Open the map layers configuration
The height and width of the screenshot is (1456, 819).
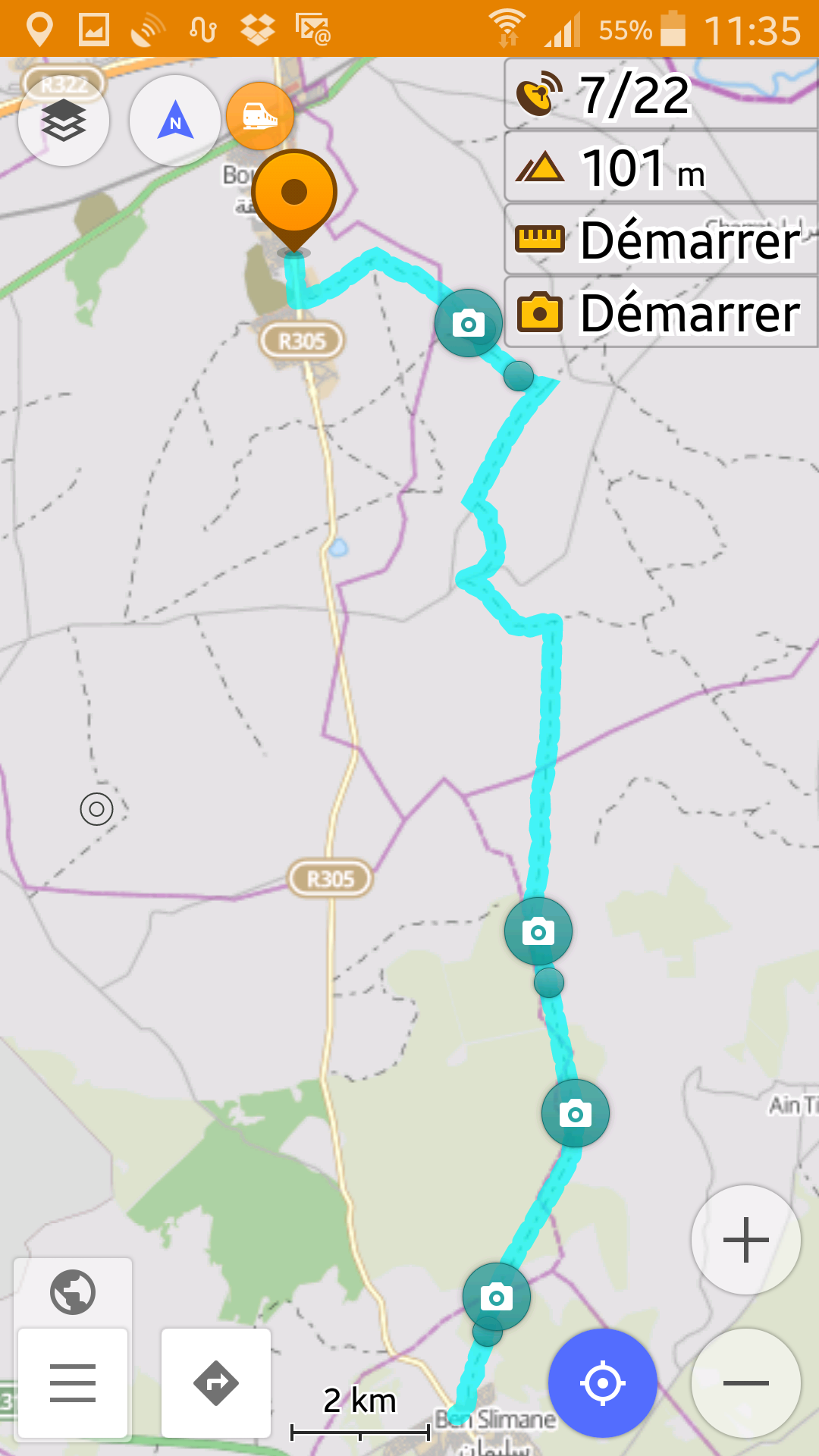(64, 121)
